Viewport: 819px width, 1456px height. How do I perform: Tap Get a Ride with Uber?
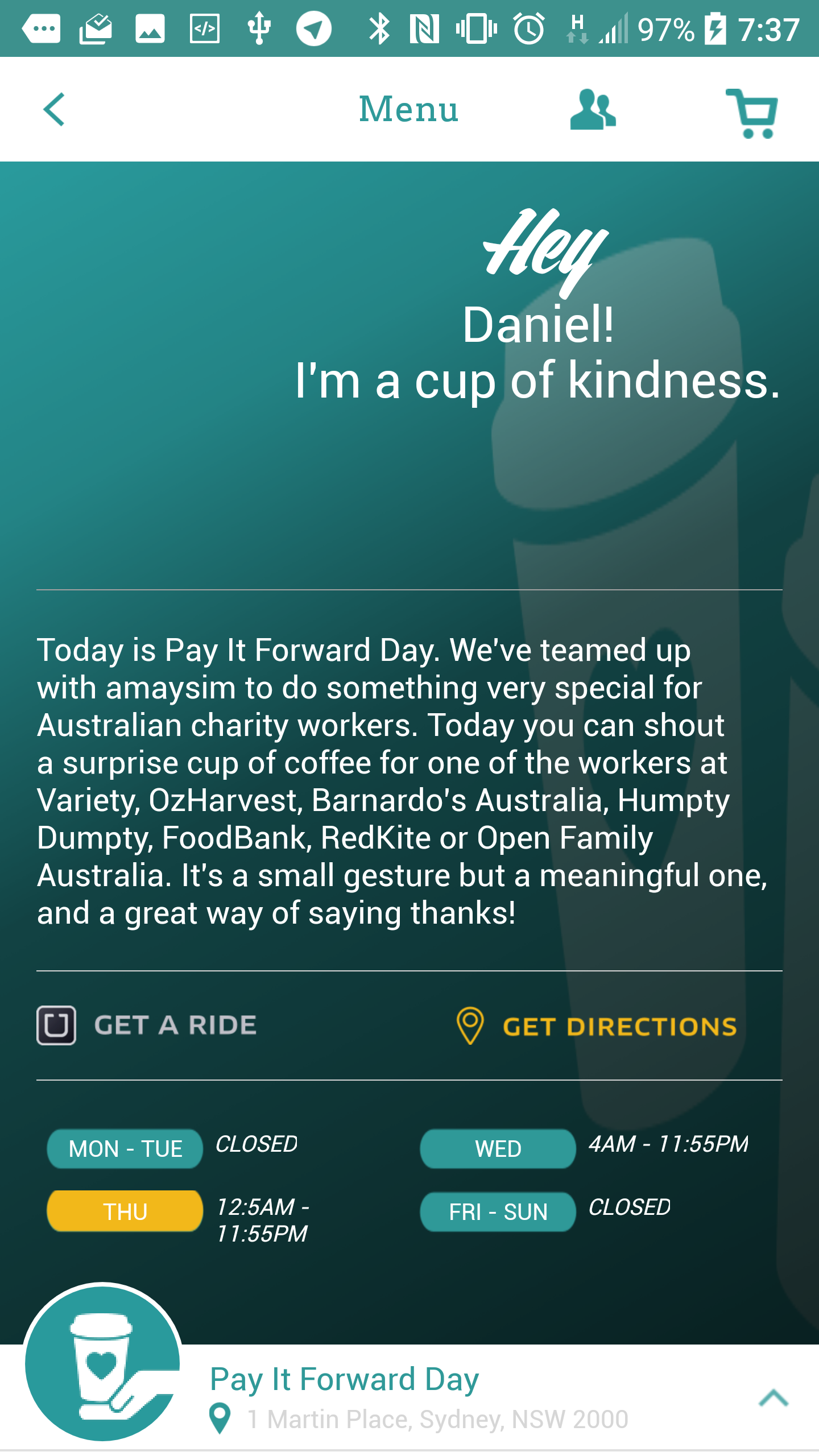pos(147,1025)
